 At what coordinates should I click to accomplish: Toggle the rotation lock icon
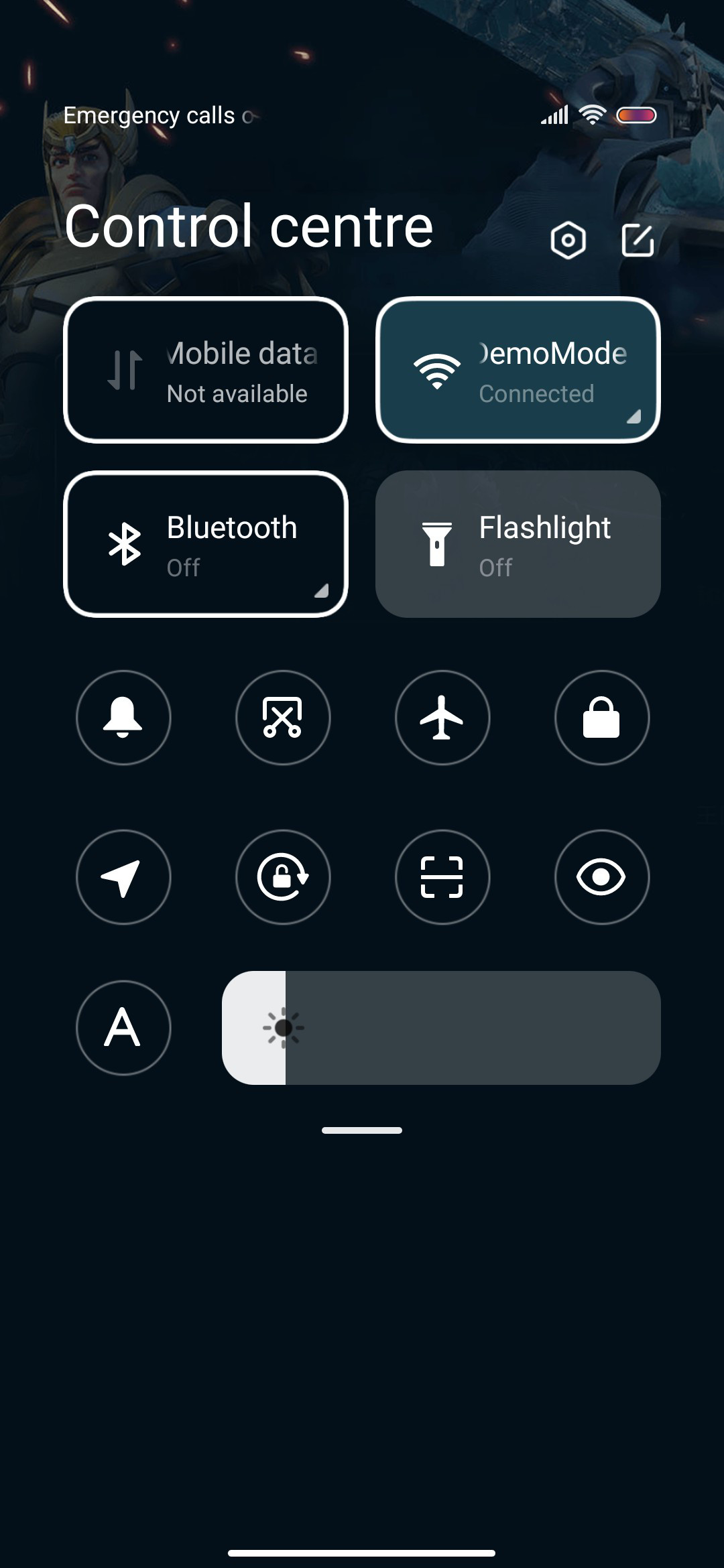point(283,877)
